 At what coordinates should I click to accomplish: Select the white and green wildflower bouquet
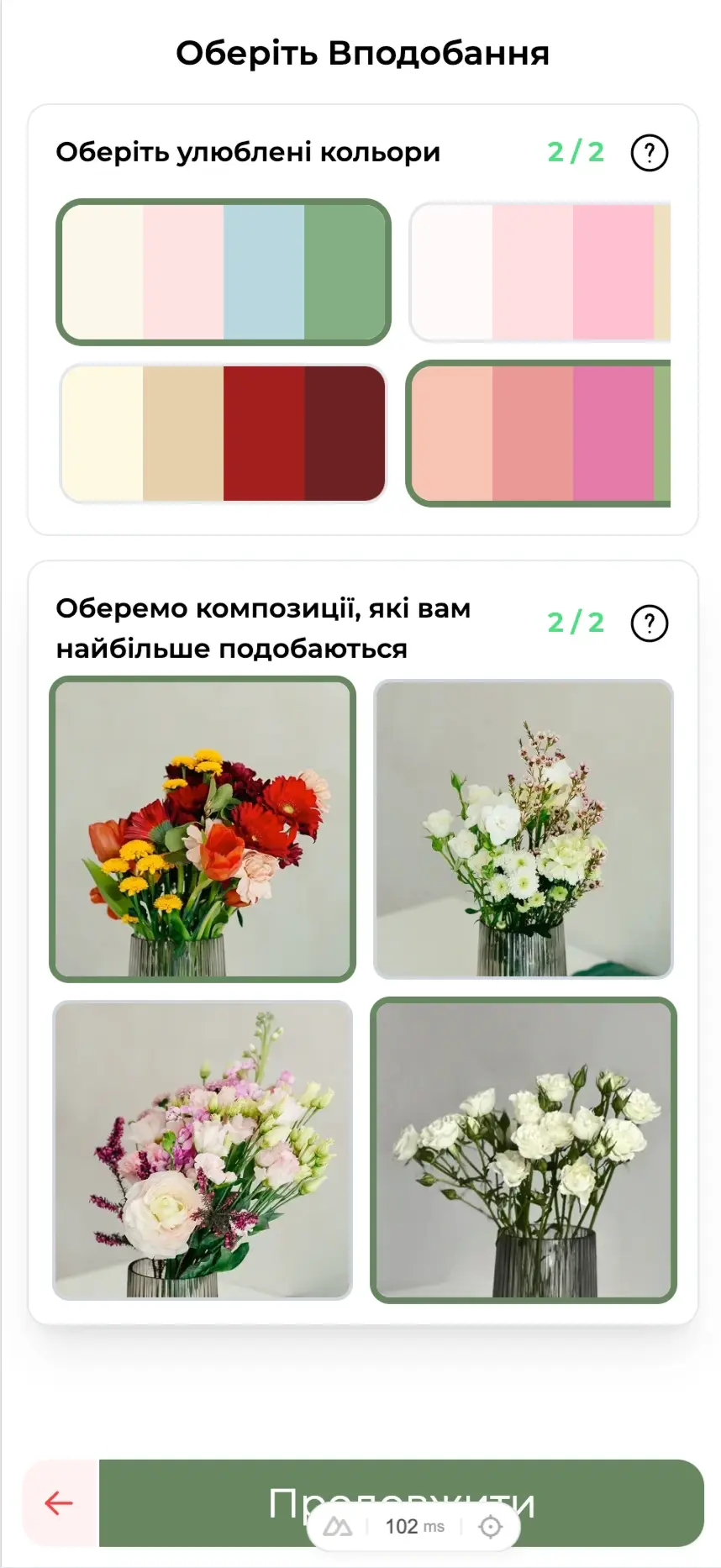click(524, 829)
